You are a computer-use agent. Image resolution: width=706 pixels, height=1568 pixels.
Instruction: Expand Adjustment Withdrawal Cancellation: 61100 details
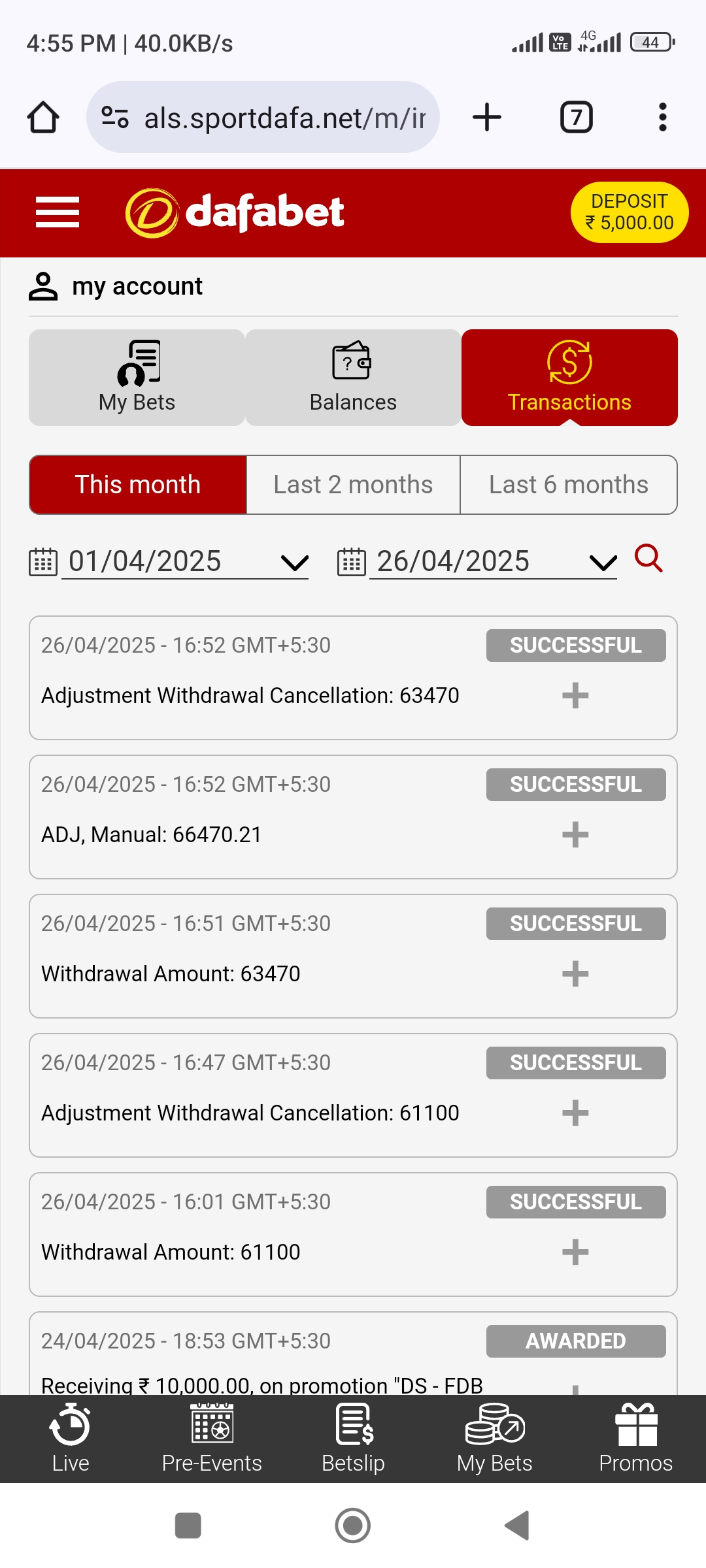click(x=575, y=1113)
